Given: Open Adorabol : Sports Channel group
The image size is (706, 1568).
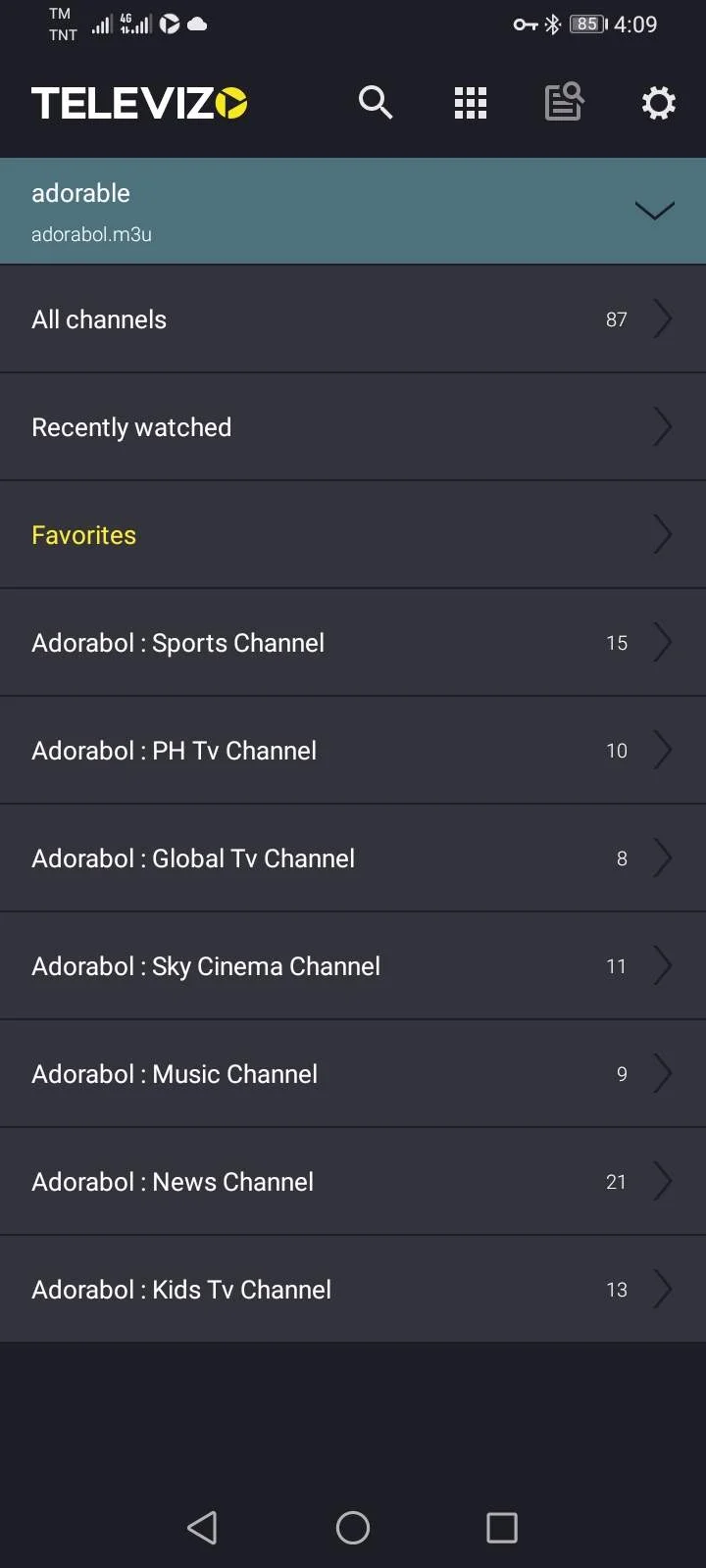Looking at the screenshot, I should pos(353,643).
